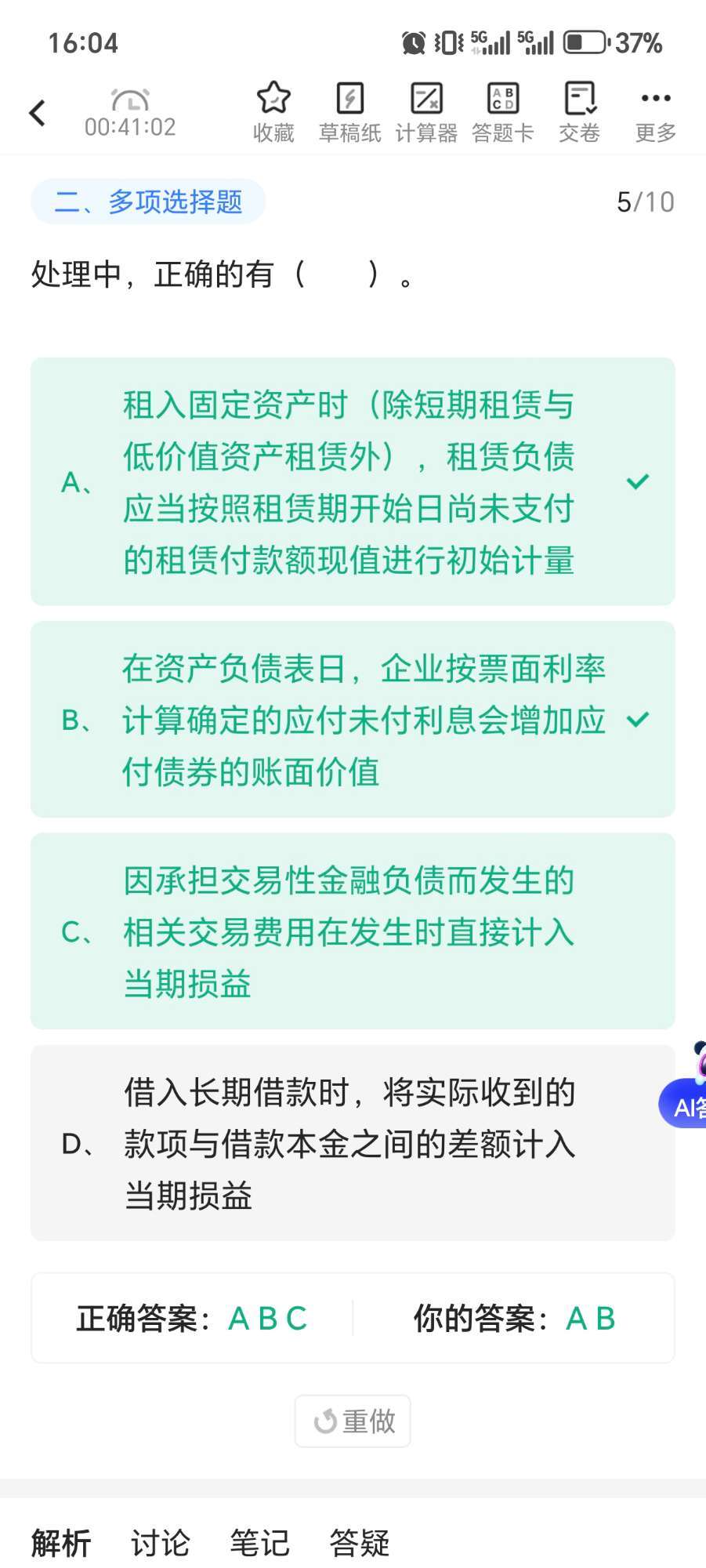Switch to the 讨论 tab
The width and height of the screenshot is (706, 1568).
click(x=160, y=1543)
